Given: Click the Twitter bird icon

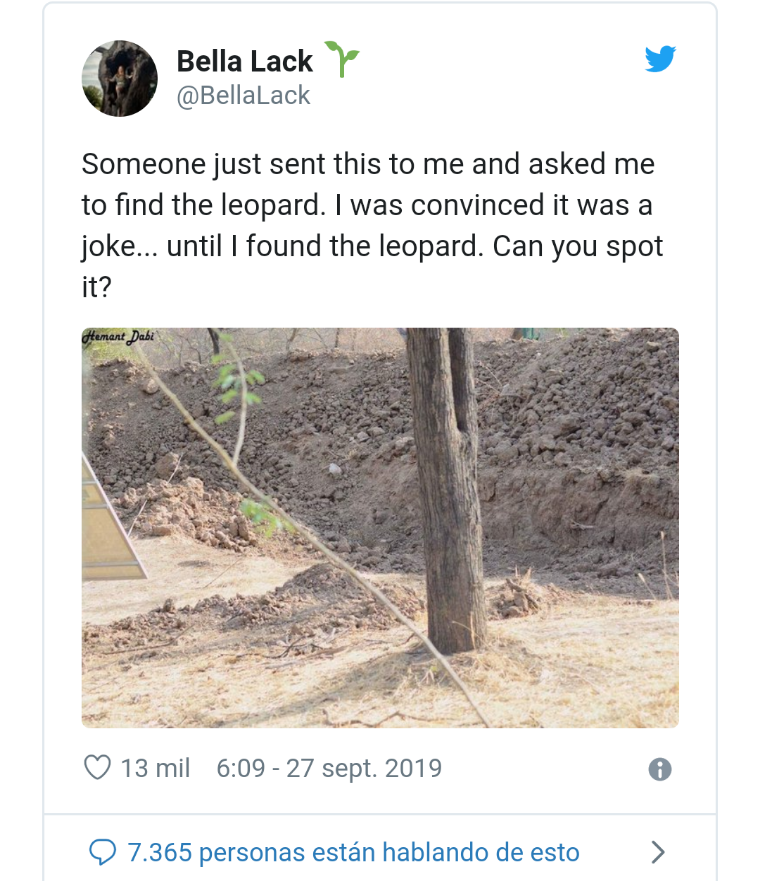Looking at the screenshot, I should point(661,59).
